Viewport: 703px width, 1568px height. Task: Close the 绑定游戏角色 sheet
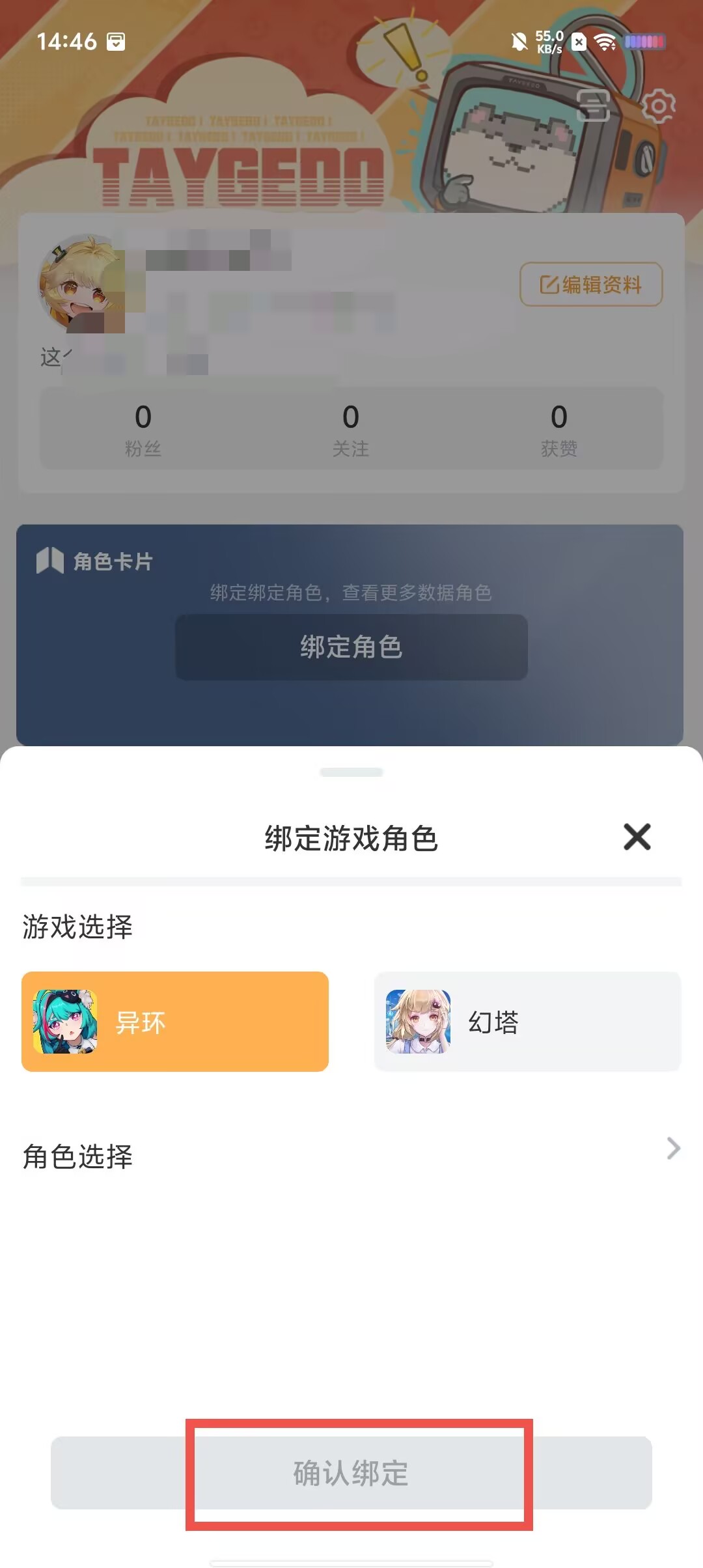637,837
